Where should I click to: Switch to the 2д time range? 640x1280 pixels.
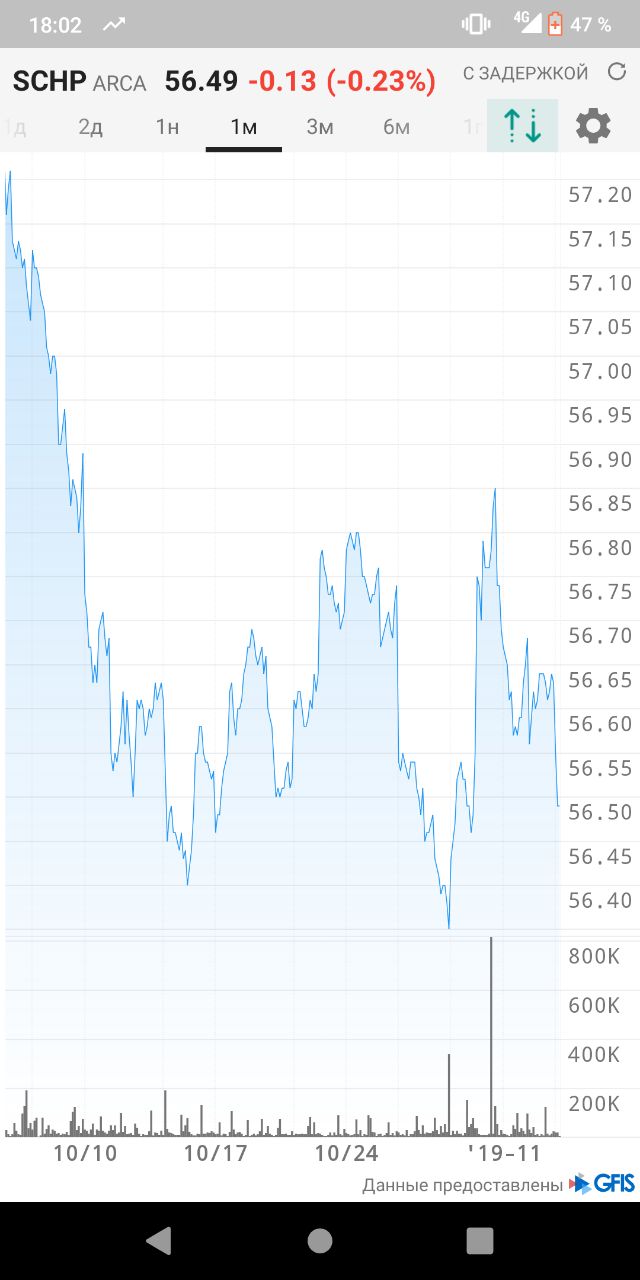pyautogui.click(x=91, y=127)
